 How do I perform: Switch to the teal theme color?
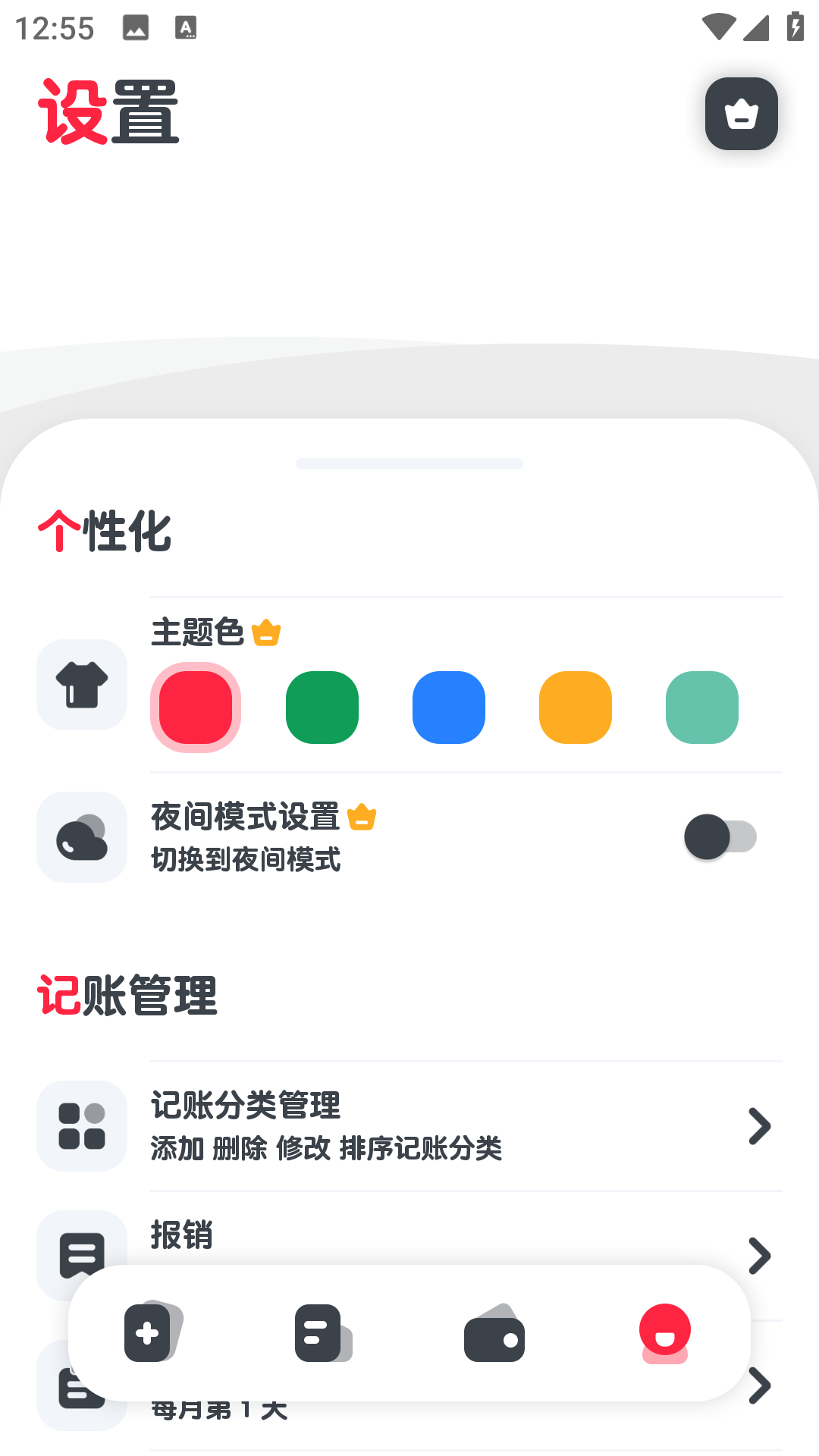point(702,708)
